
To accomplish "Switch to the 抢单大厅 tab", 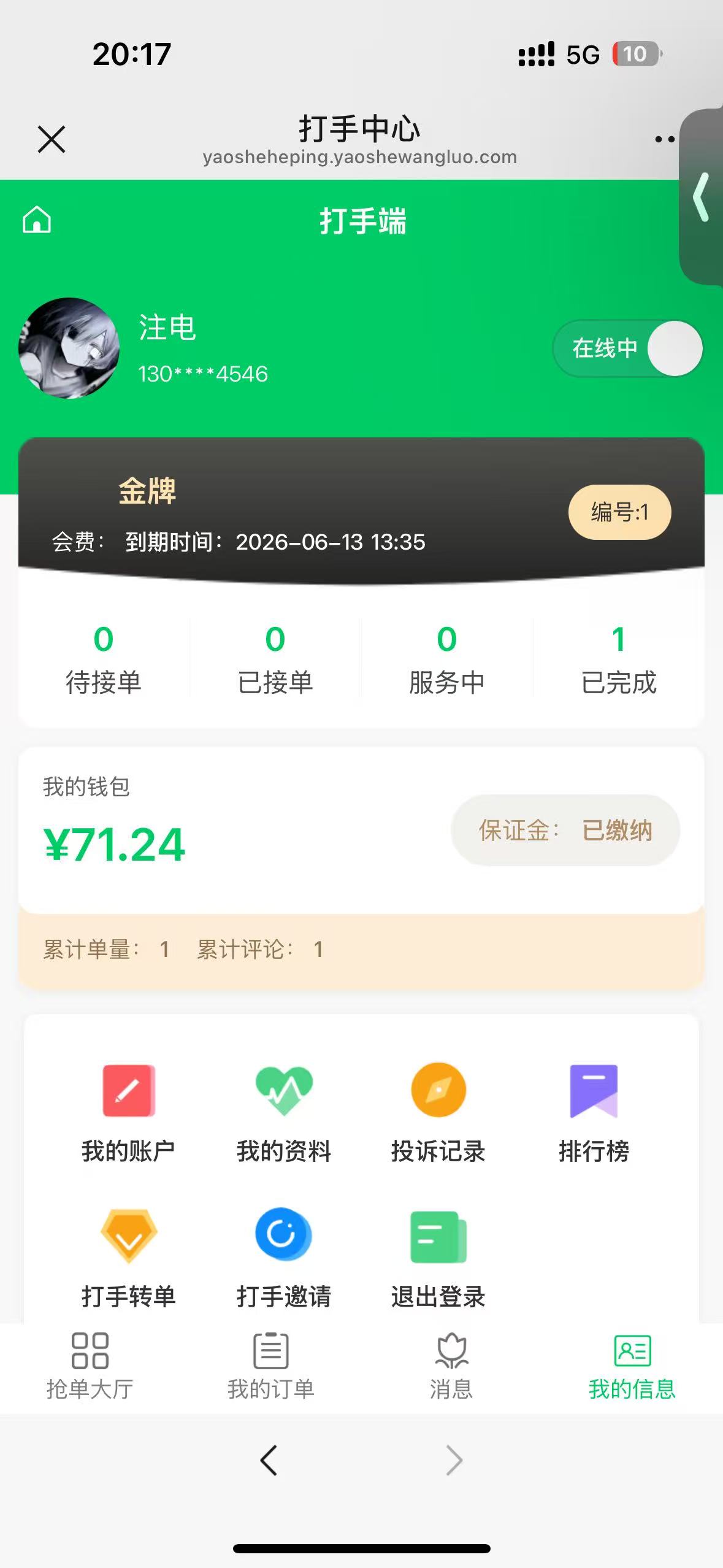I will click(x=90, y=1366).
